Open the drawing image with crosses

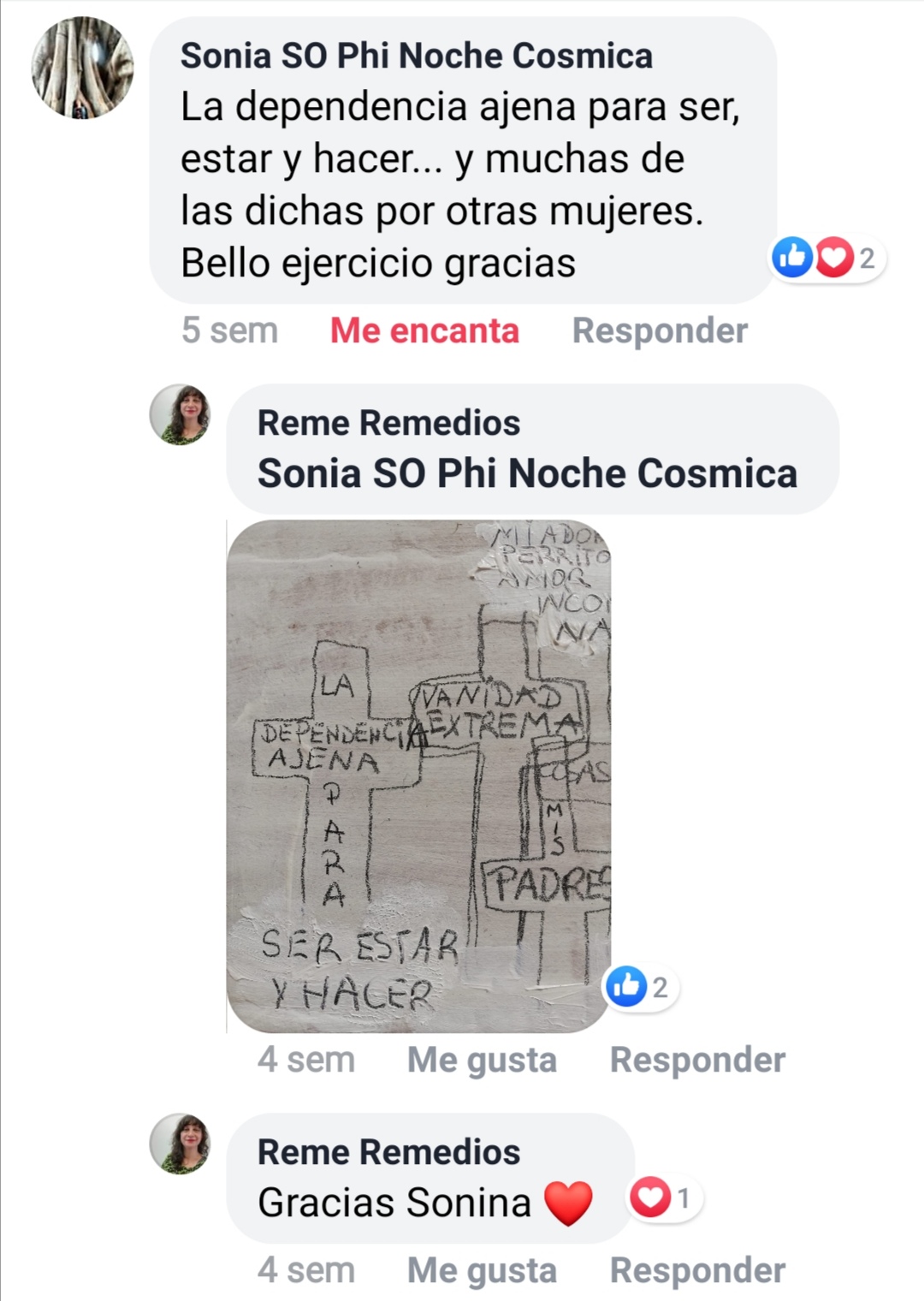pyautogui.click(x=418, y=775)
